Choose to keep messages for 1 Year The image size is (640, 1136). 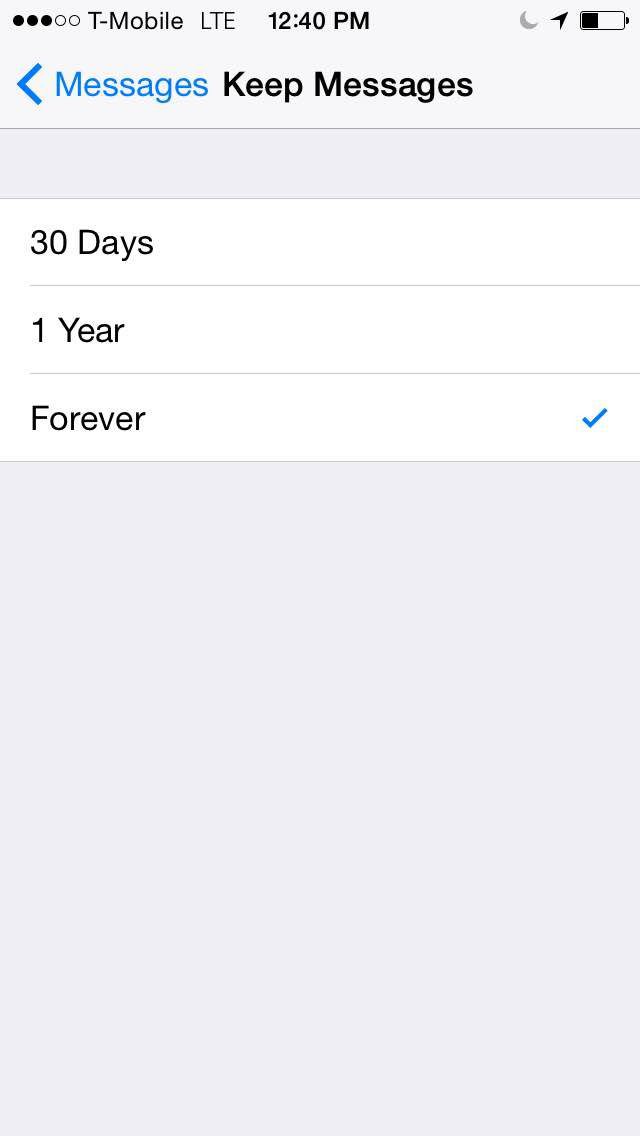(x=320, y=330)
